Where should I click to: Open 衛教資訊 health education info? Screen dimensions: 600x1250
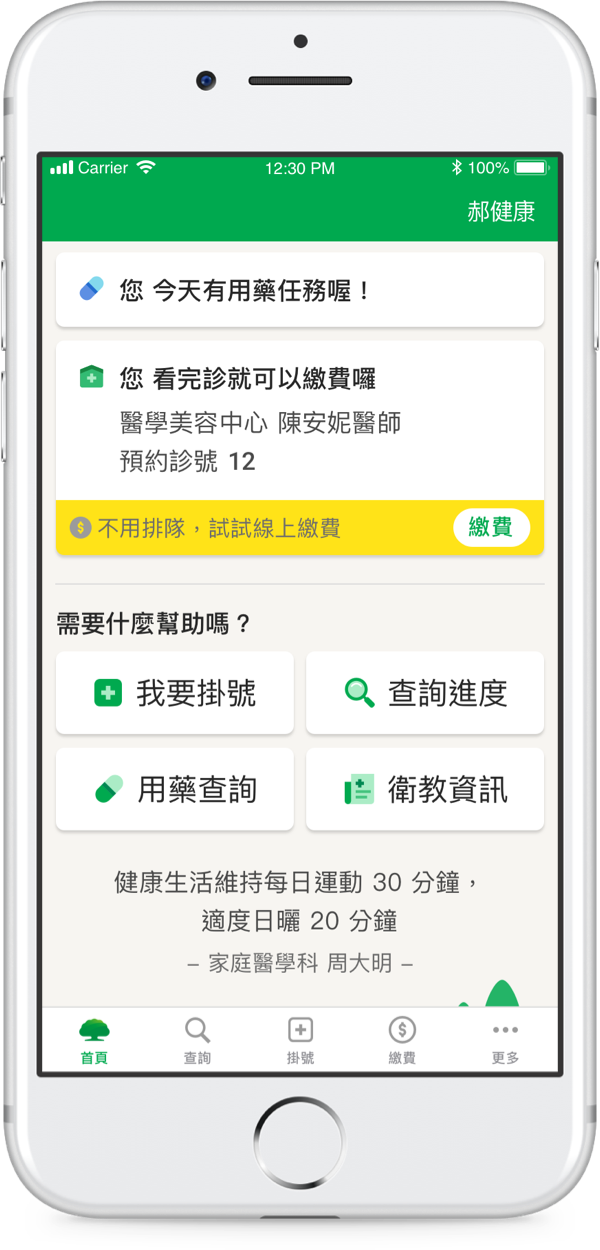[425, 789]
